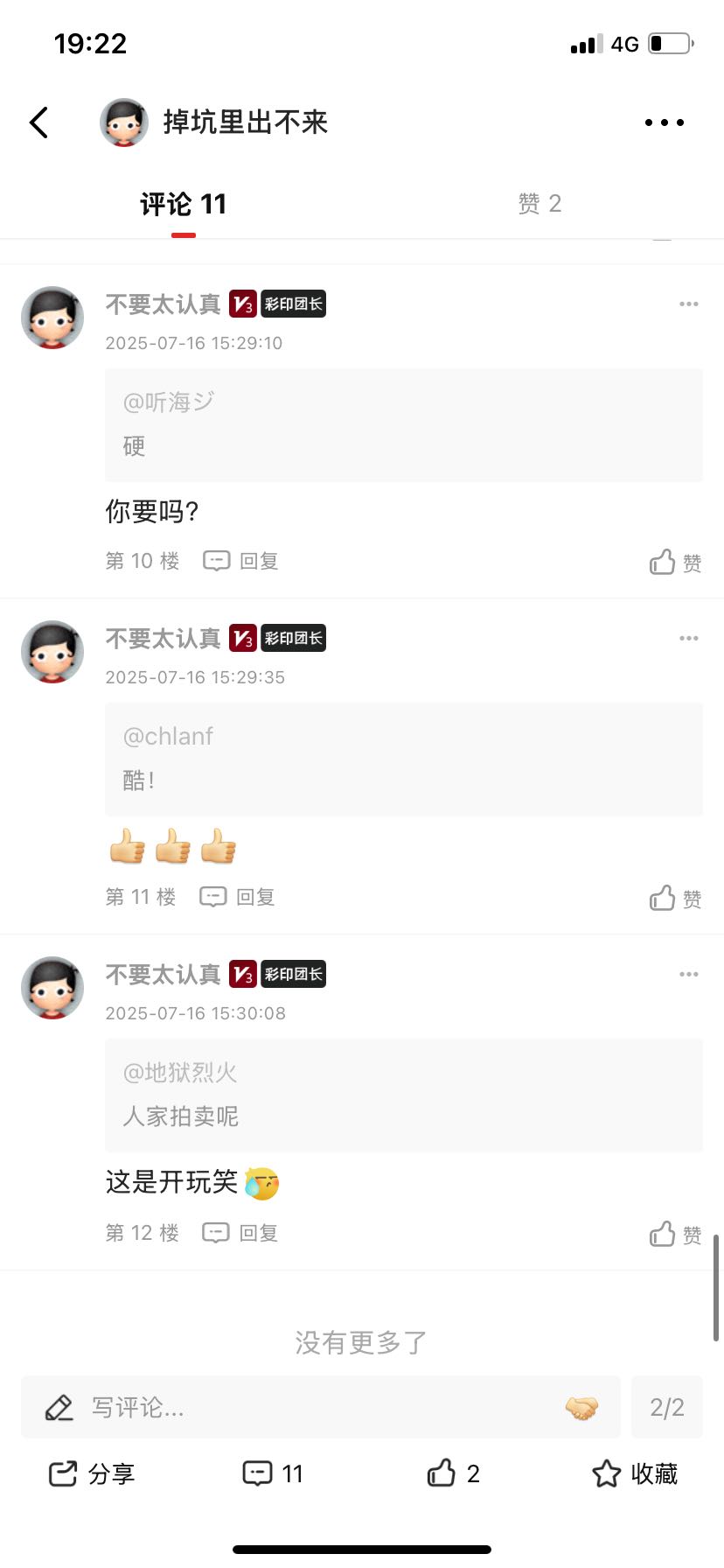Screen dimensions: 724x1568
Task: Open the overflow menu in the header
Action: (x=664, y=122)
